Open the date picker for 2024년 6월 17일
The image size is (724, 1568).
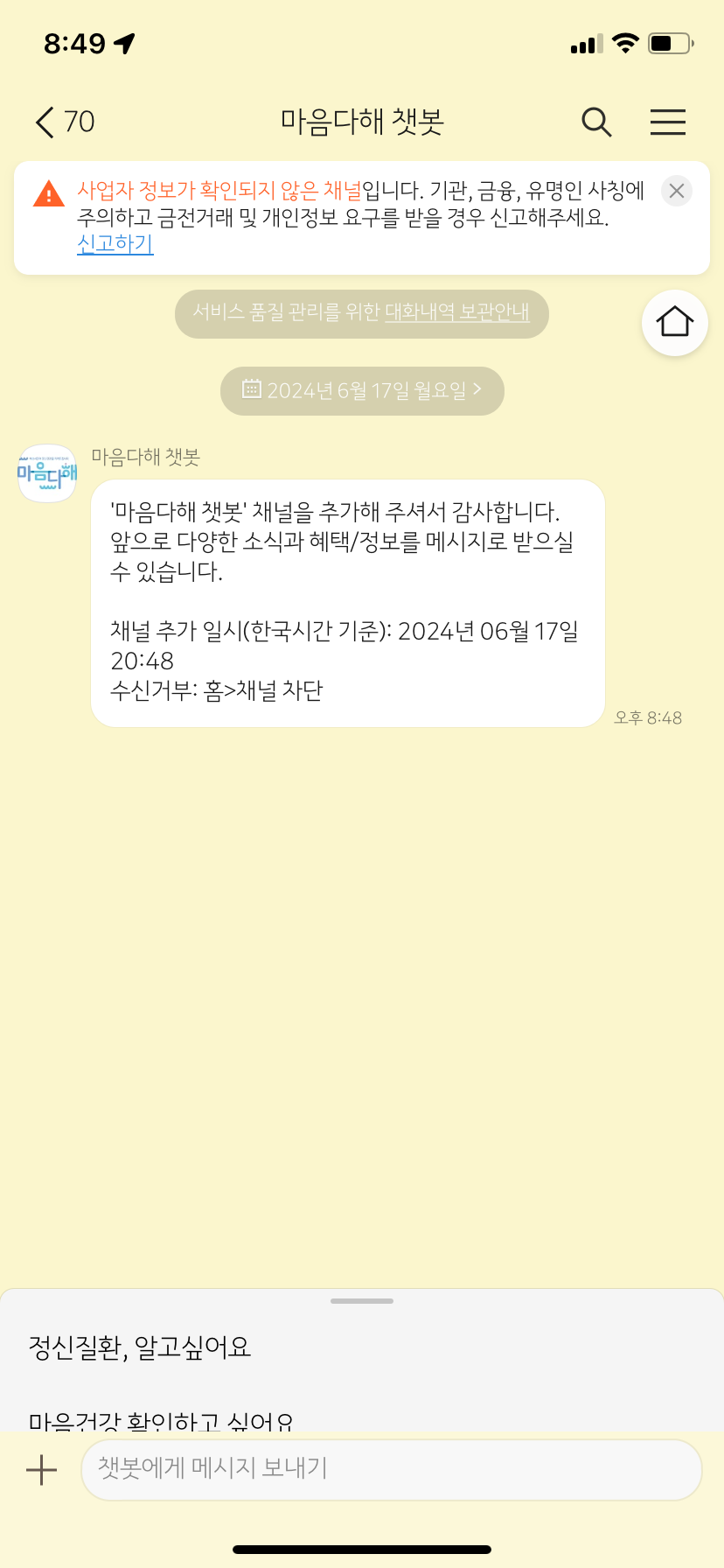[362, 390]
